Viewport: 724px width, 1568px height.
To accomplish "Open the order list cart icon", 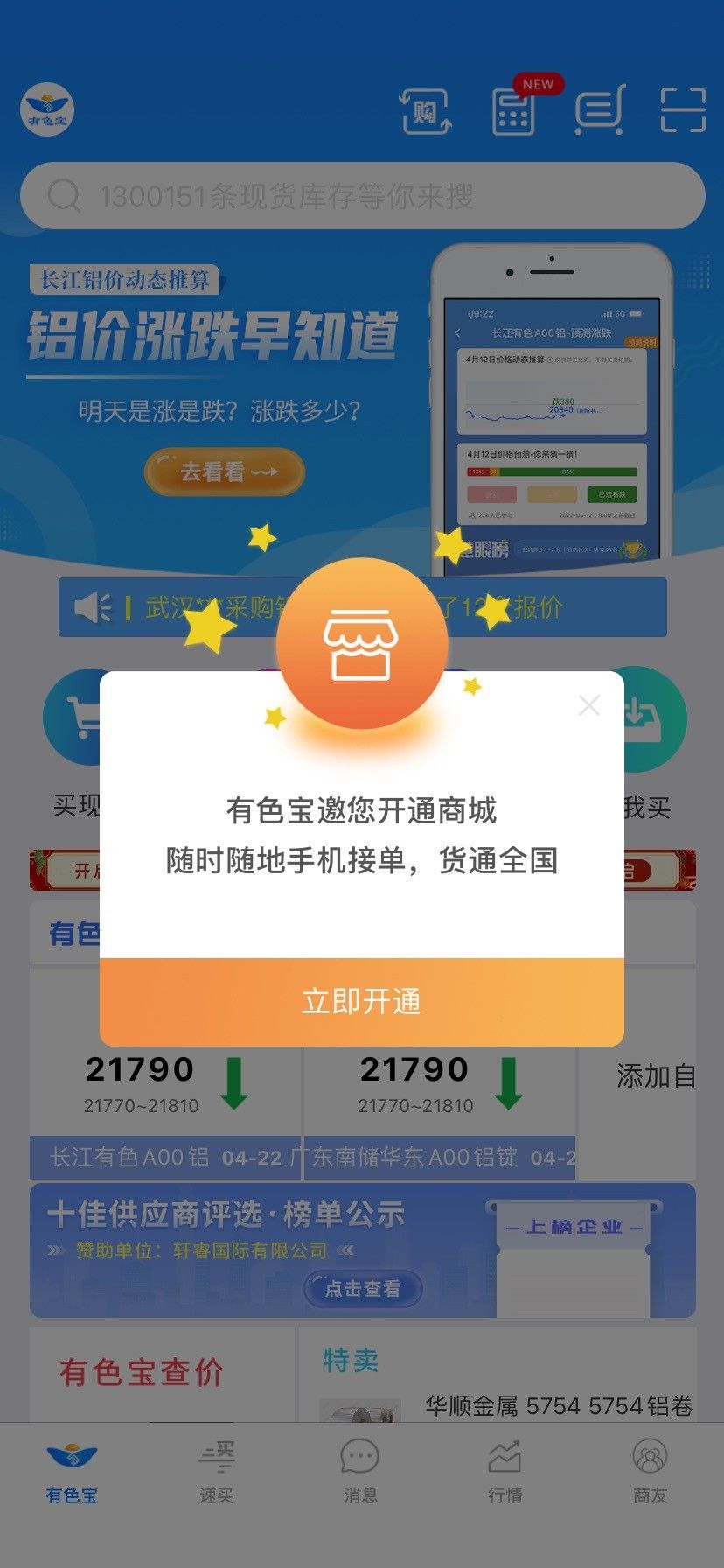I will [599, 111].
